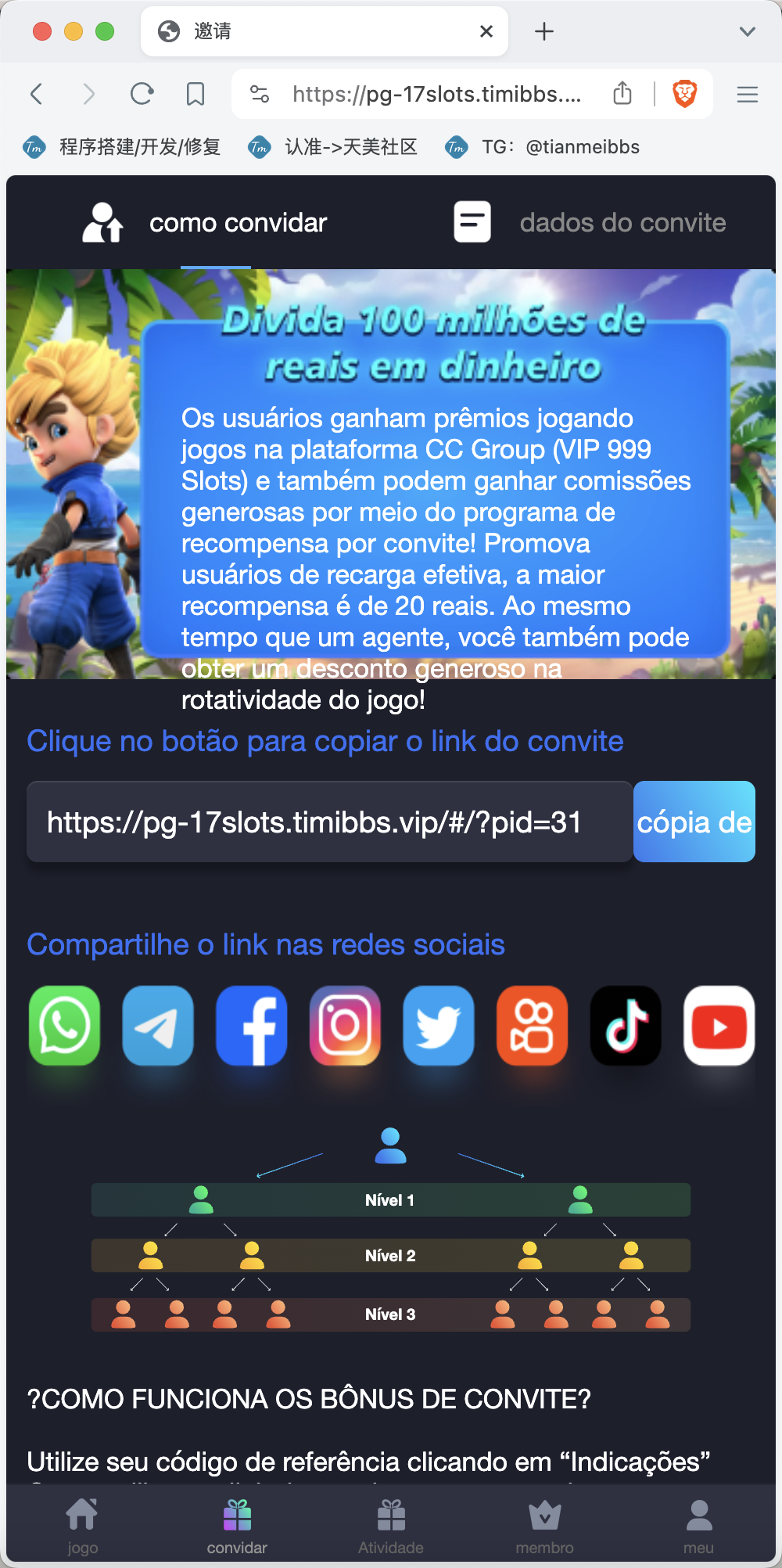Share invite link on Facebook
Viewport: 782px width, 1568px height.
pos(252,1026)
